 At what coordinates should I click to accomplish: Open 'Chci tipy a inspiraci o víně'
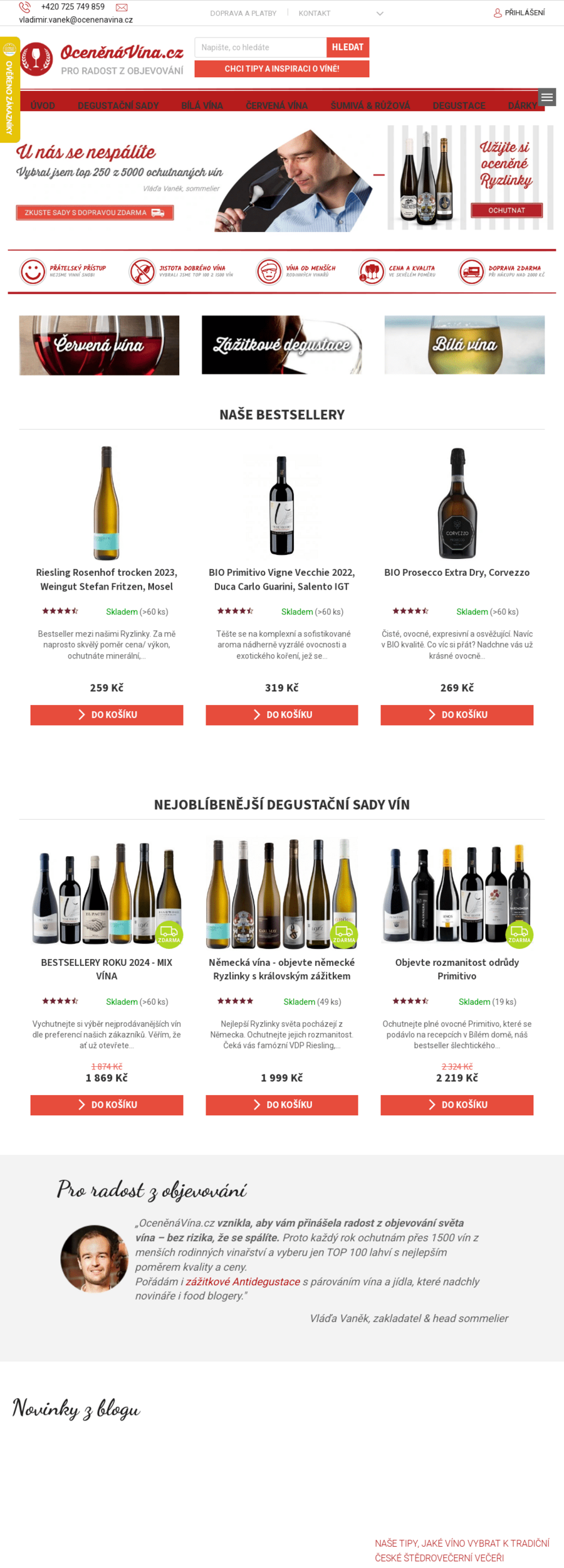coord(281,69)
